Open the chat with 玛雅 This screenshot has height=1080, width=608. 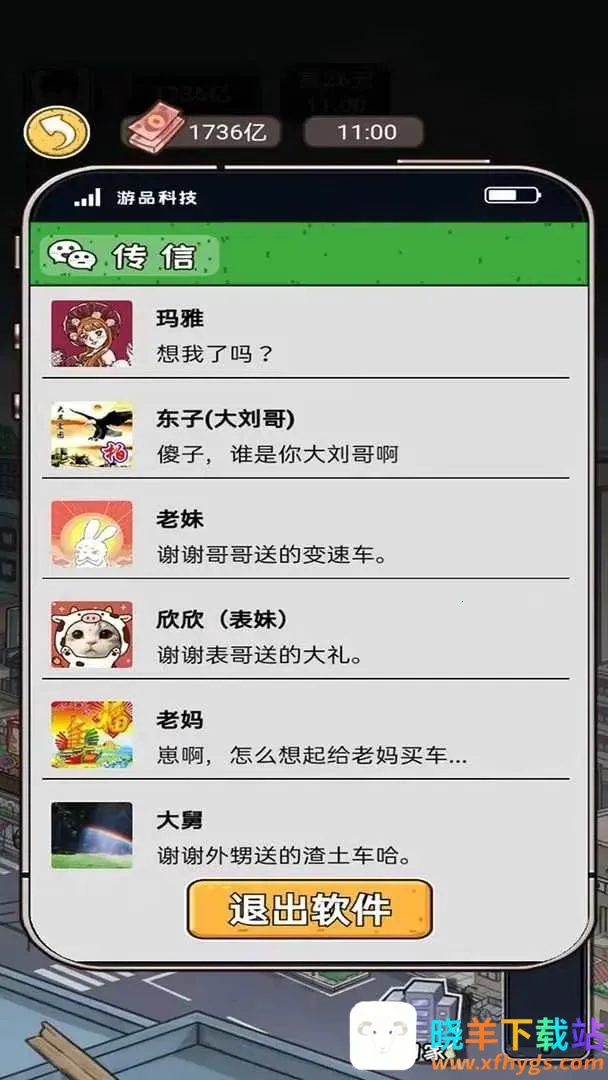(305, 335)
